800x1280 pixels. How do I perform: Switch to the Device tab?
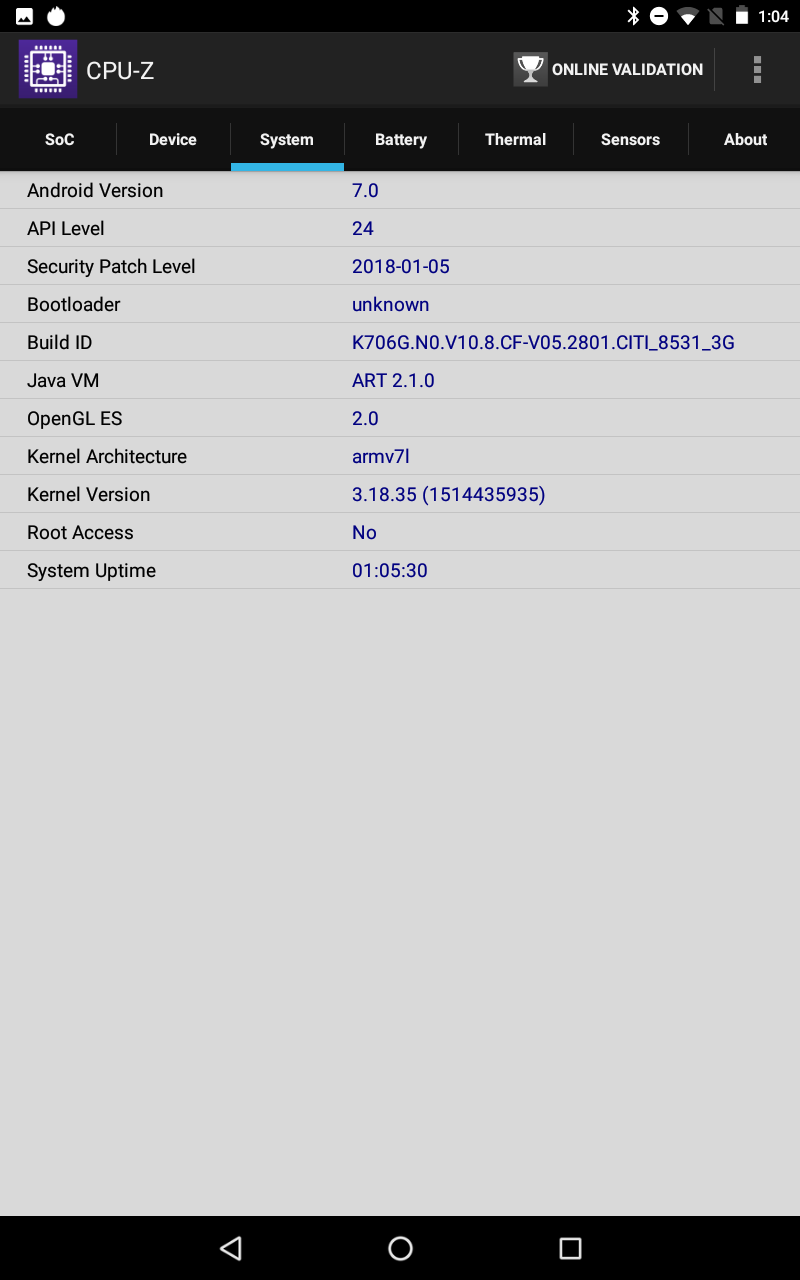pos(173,139)
